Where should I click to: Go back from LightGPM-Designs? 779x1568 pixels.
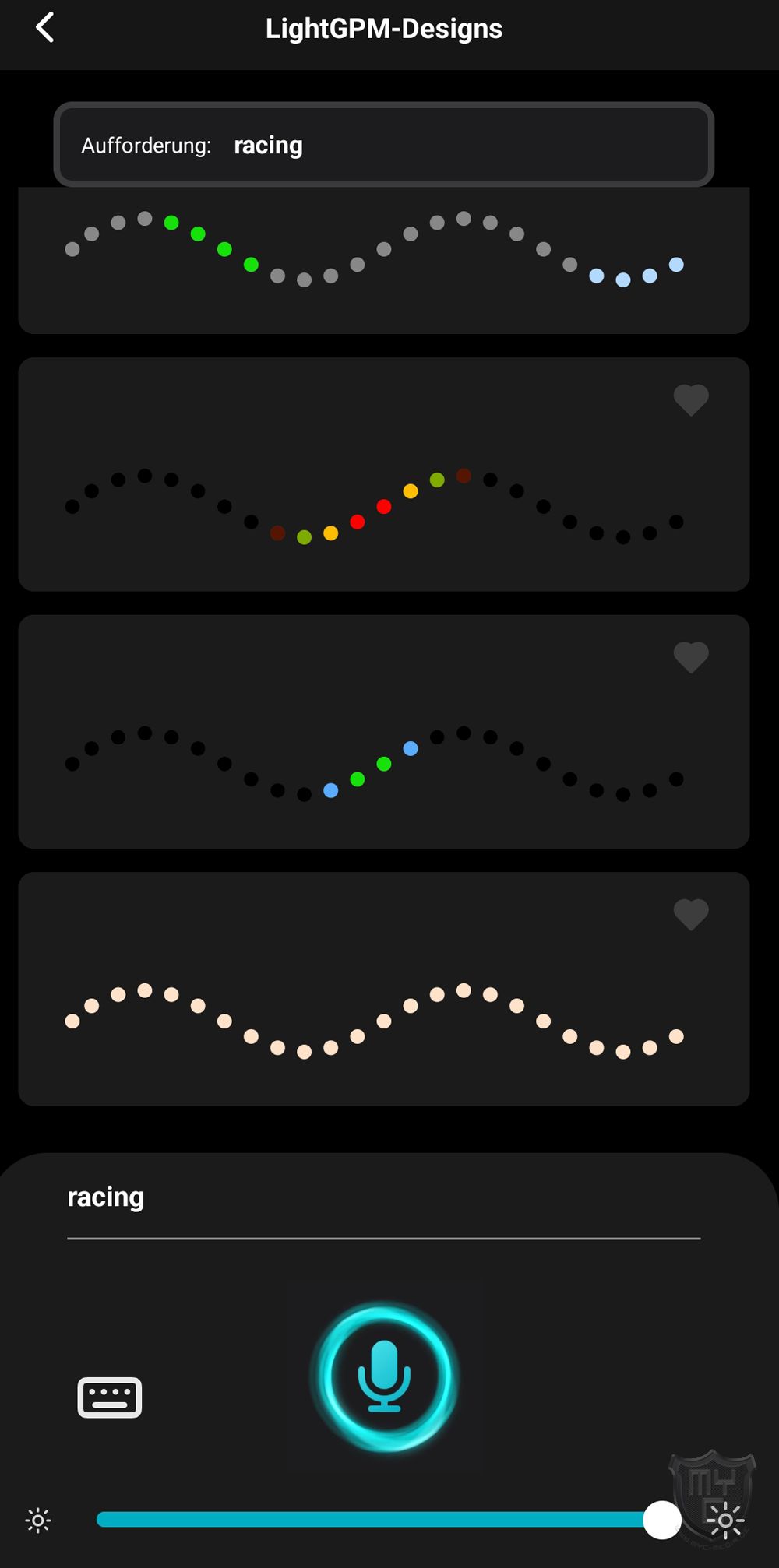point(45,28)
